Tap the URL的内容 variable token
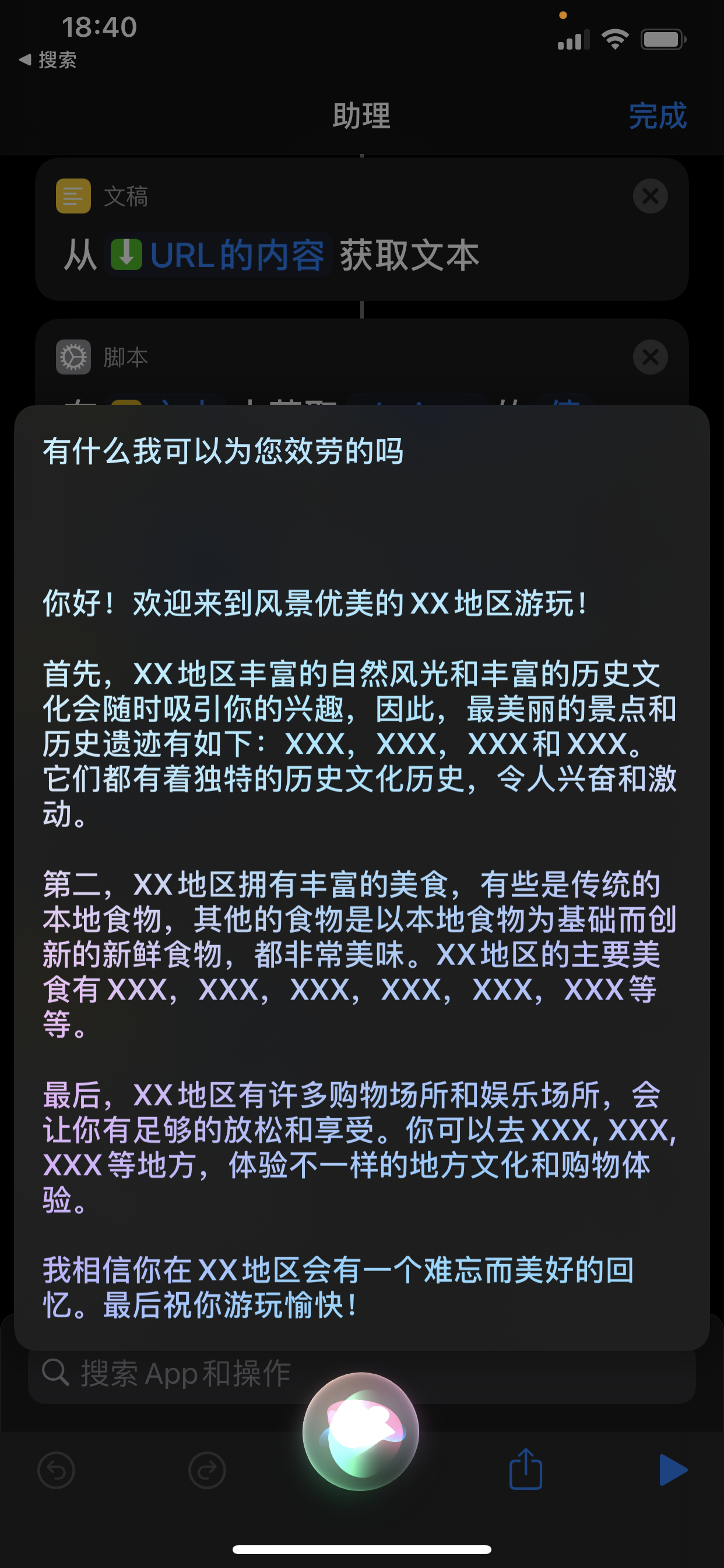 219,255
